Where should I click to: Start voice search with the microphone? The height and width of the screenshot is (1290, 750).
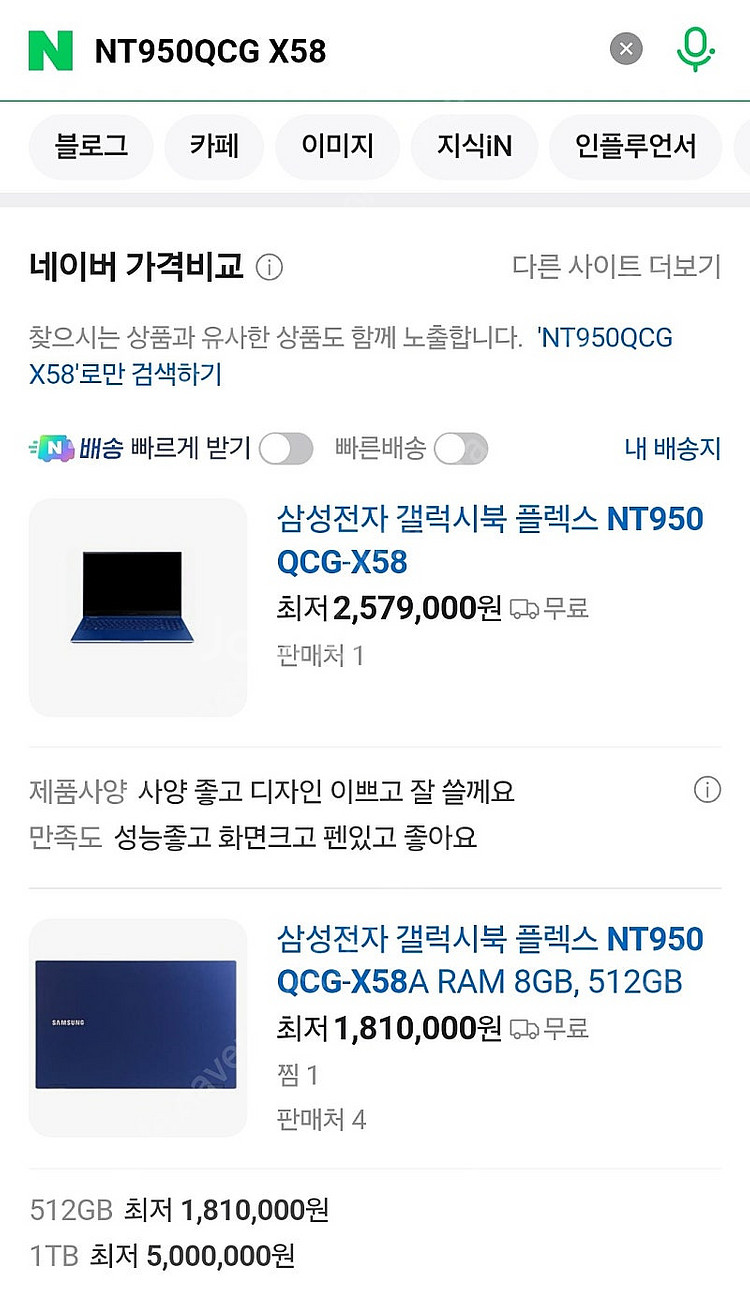(x=695, y=48)
